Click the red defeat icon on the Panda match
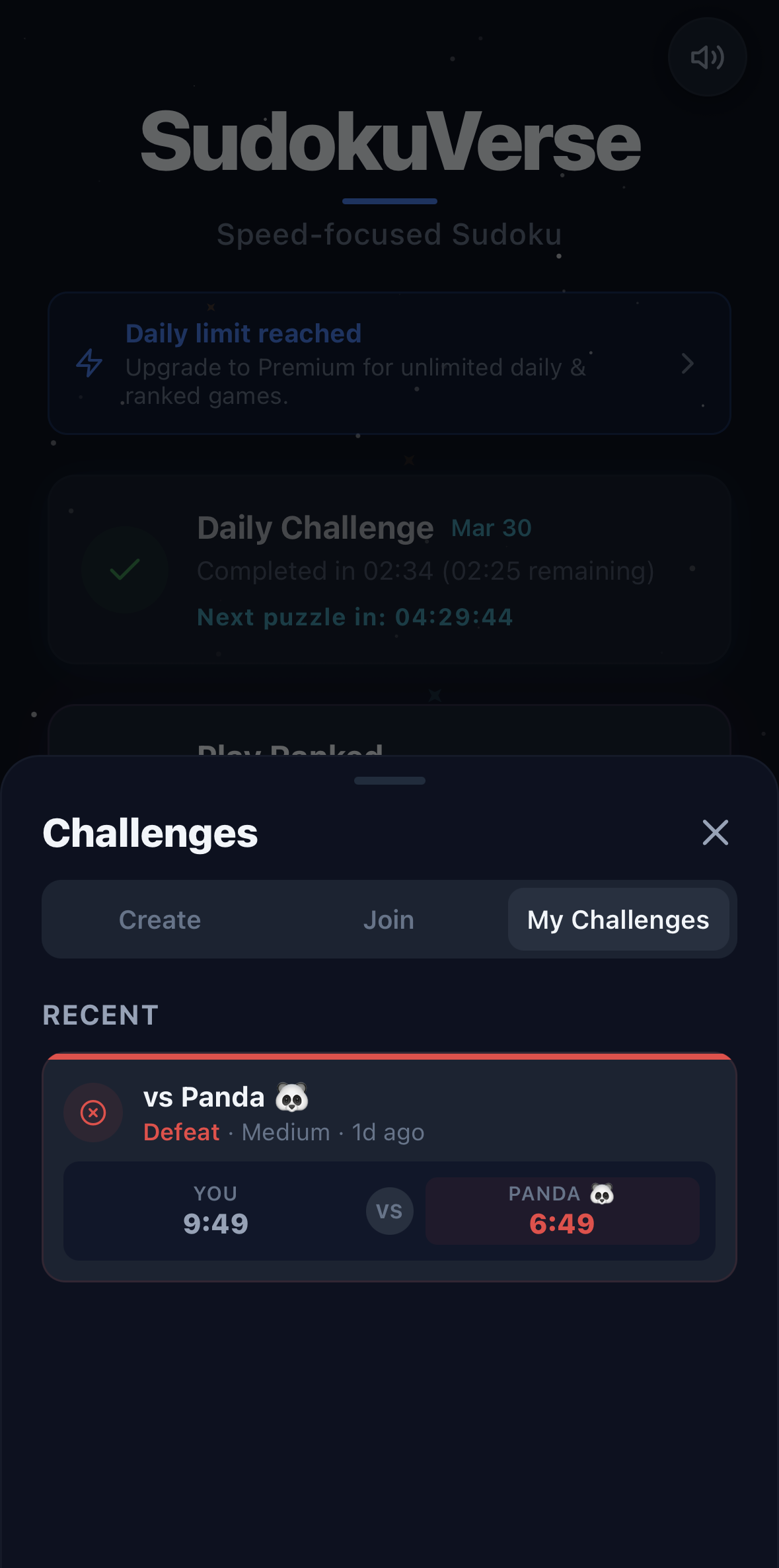This screenshot has height=1568, width=779. pos(93,1113)
